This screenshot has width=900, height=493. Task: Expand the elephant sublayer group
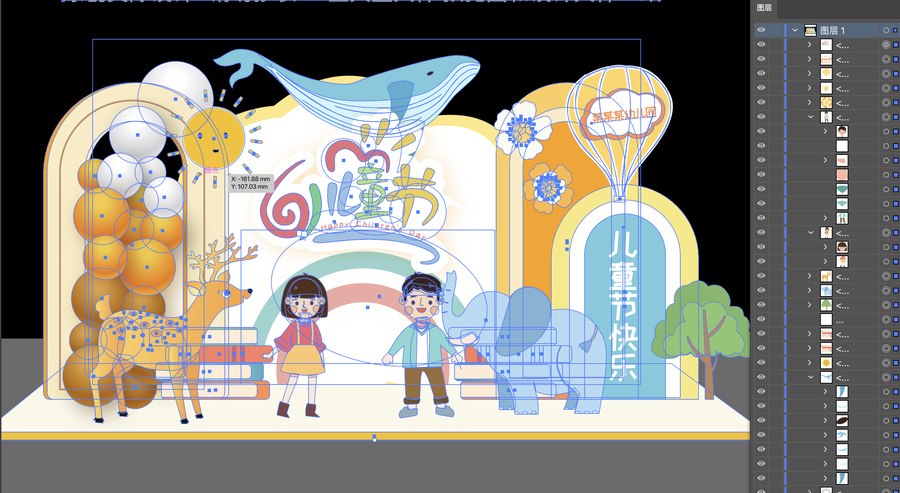click(x=809, y=290)
